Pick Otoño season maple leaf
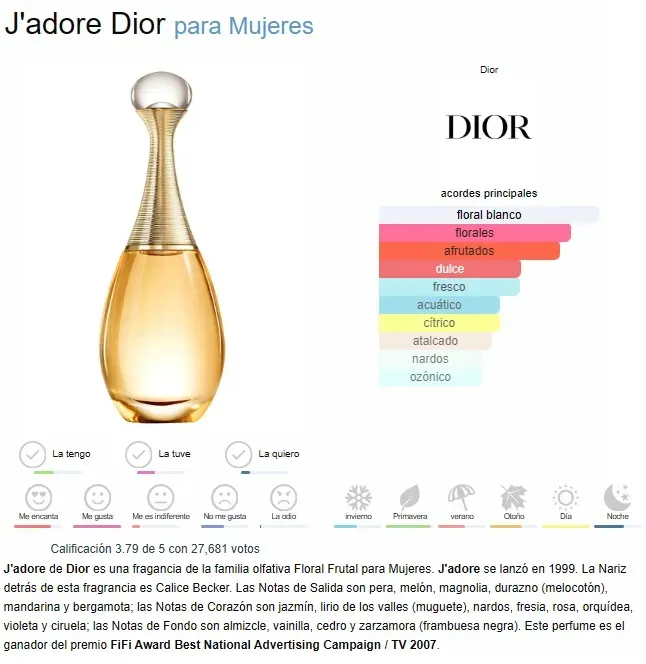Screen dimensions: 646x664 click(513, 497)
